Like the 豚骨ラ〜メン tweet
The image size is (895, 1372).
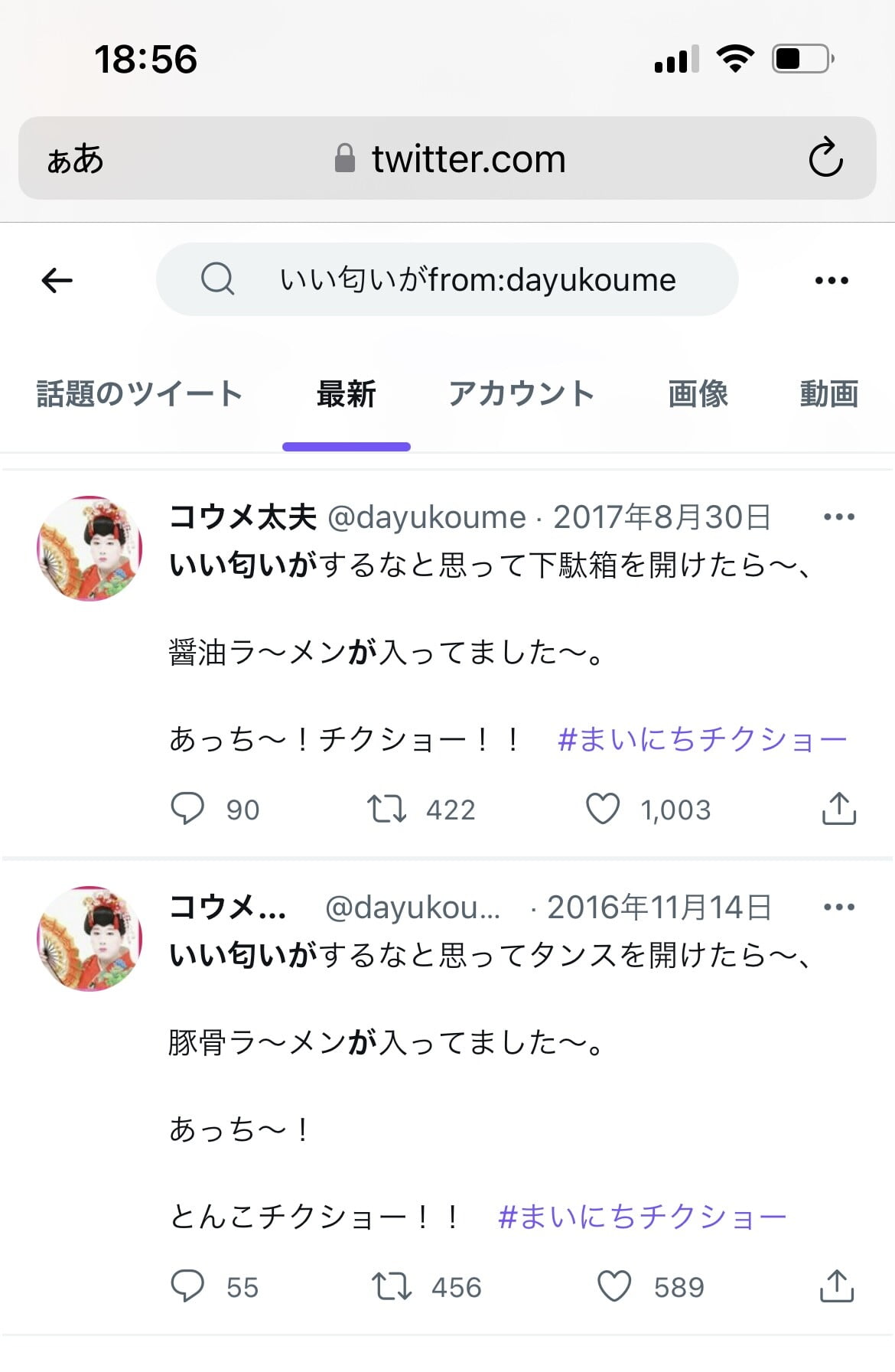[613, 1286]
